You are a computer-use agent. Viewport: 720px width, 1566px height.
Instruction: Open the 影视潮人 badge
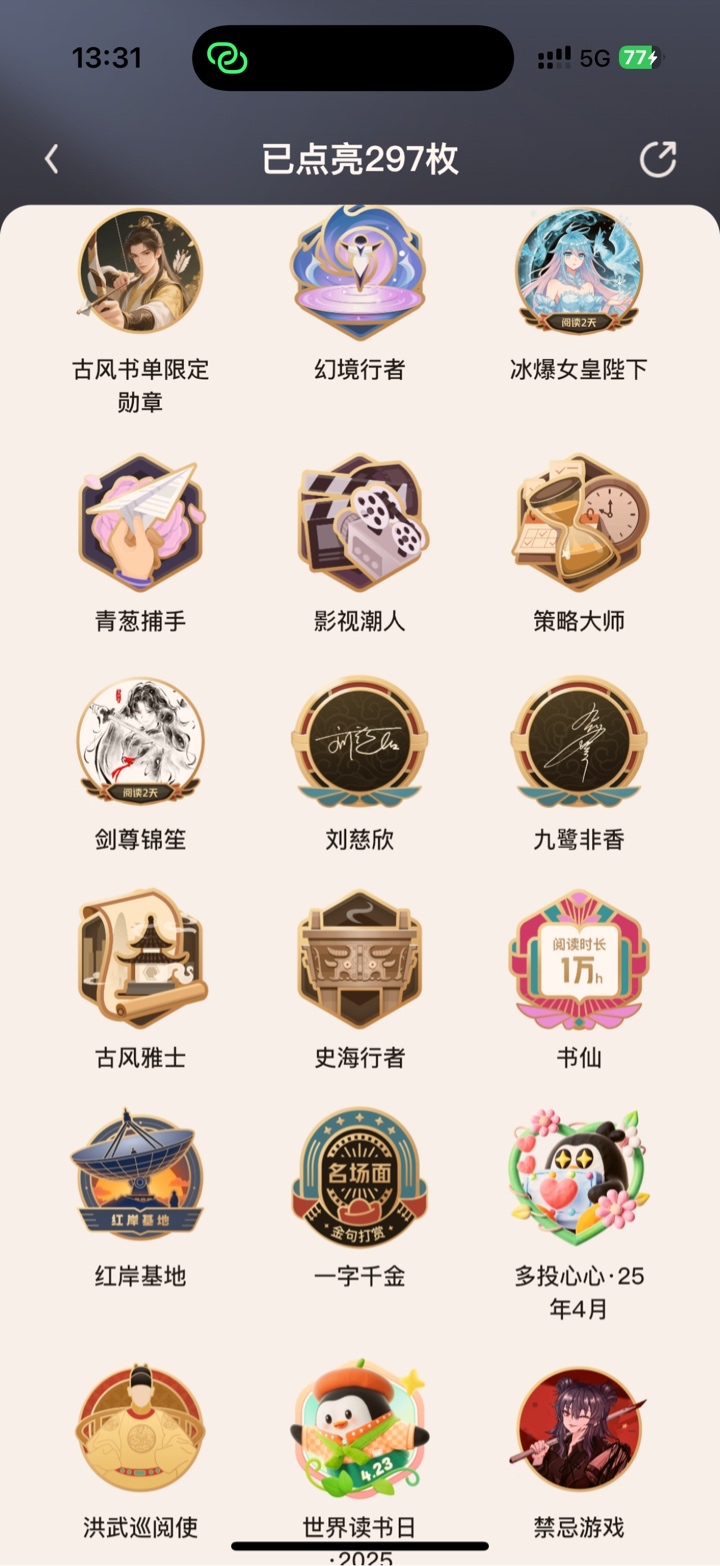[x=359, y=522]
